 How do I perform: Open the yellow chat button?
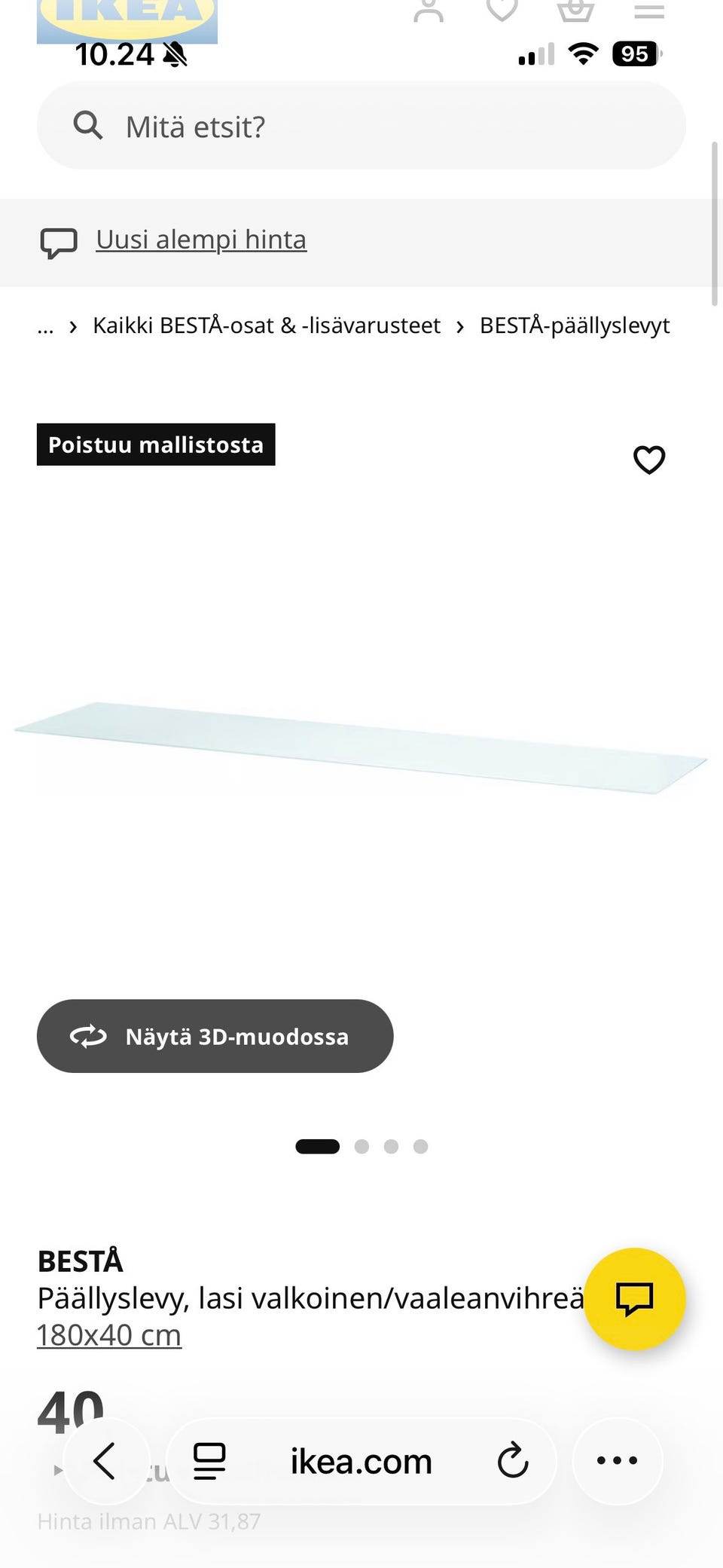click(x=635, y=1299)
